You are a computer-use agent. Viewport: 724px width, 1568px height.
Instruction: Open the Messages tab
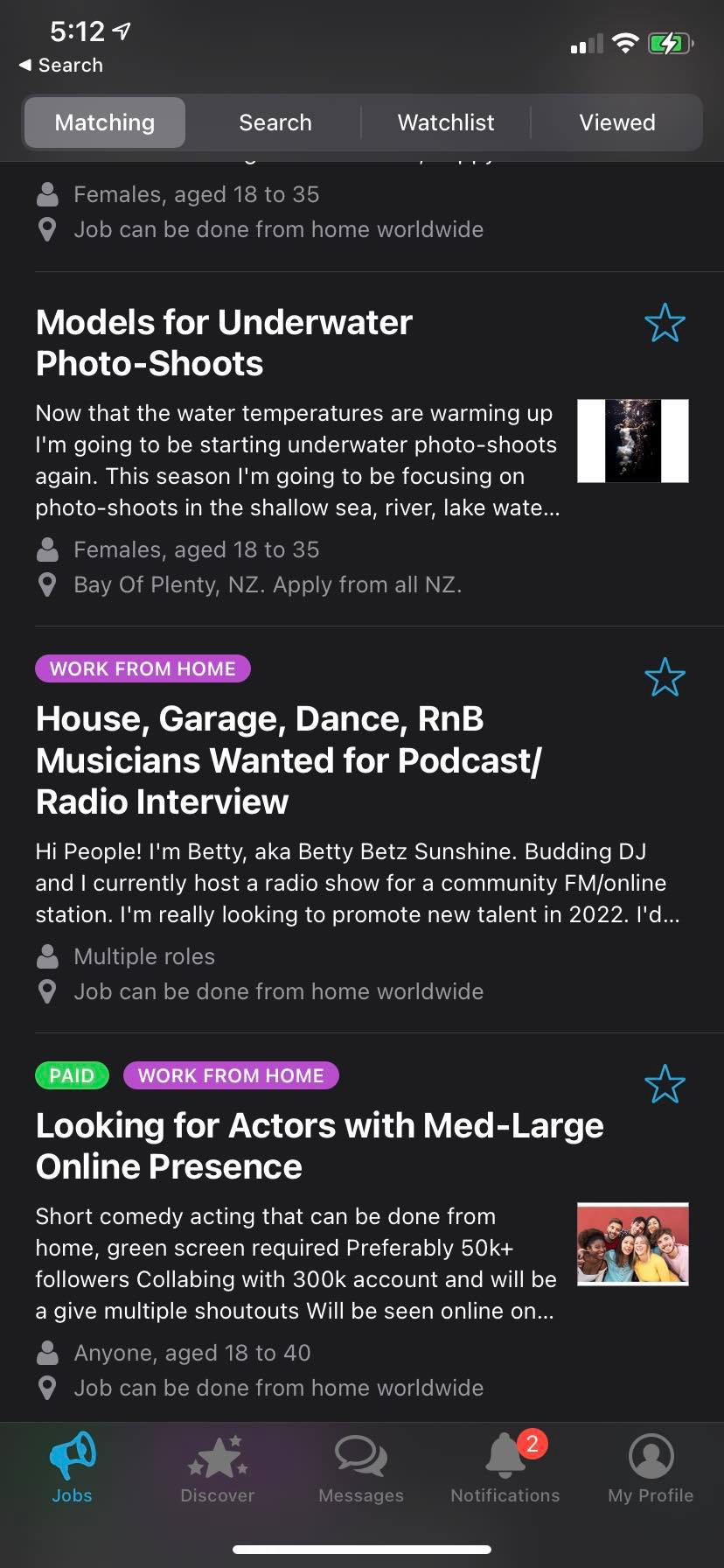pos(361,1468)
